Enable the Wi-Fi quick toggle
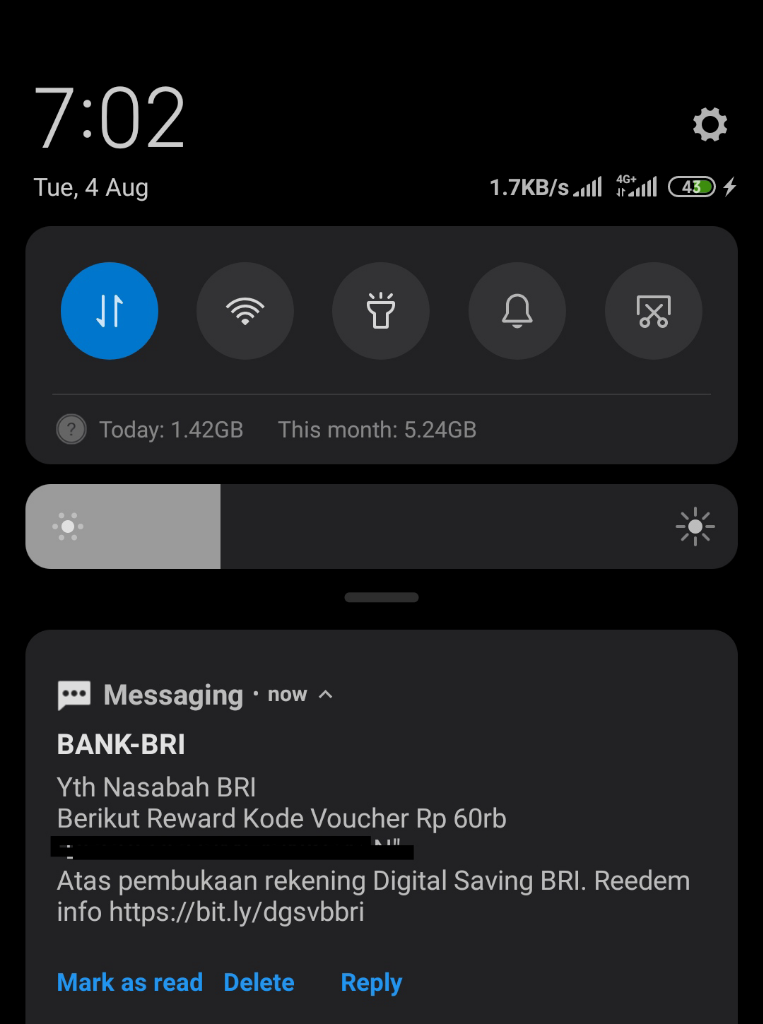763x1024 pixels. tap(245, 311)
